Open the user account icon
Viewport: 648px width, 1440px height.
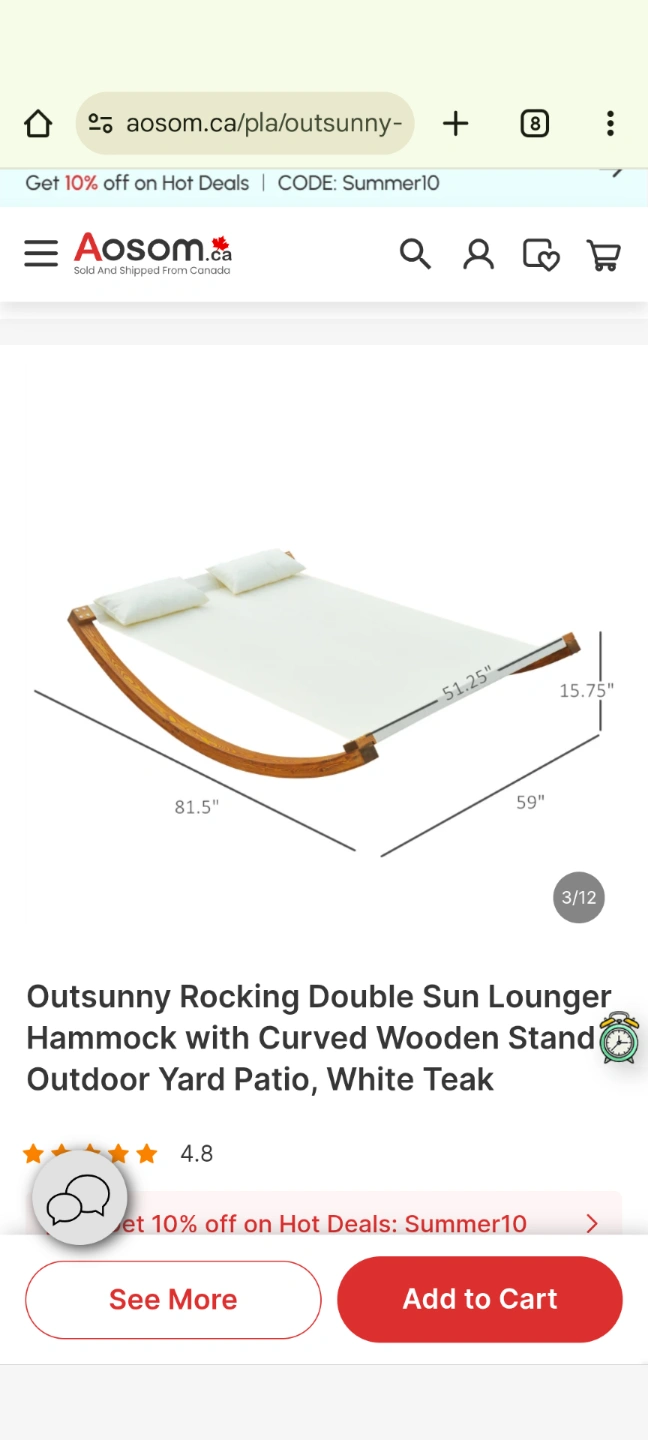[478, 254]
